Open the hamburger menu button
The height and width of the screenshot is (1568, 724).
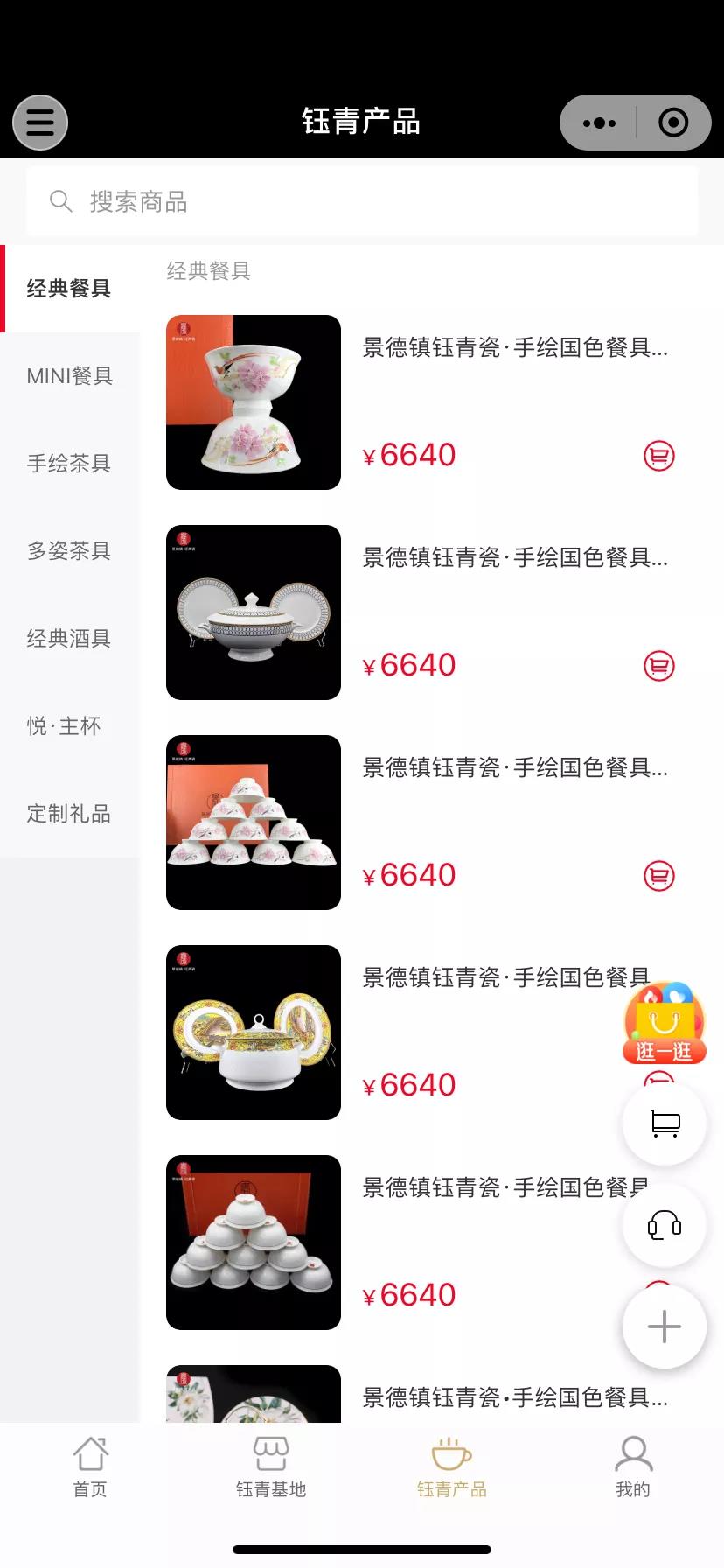point(40,122)
